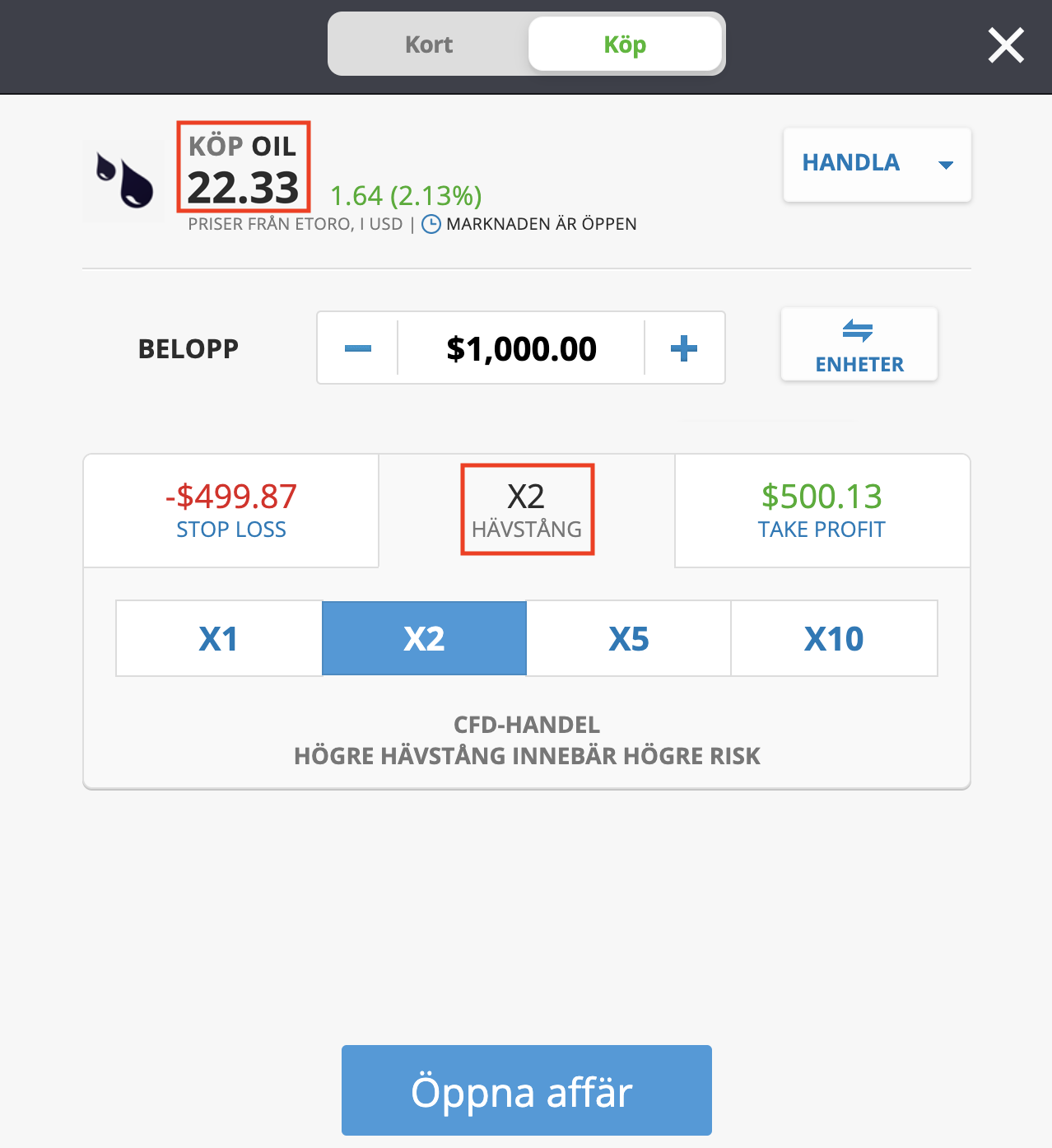Open the Stop Loss settings

231,511
